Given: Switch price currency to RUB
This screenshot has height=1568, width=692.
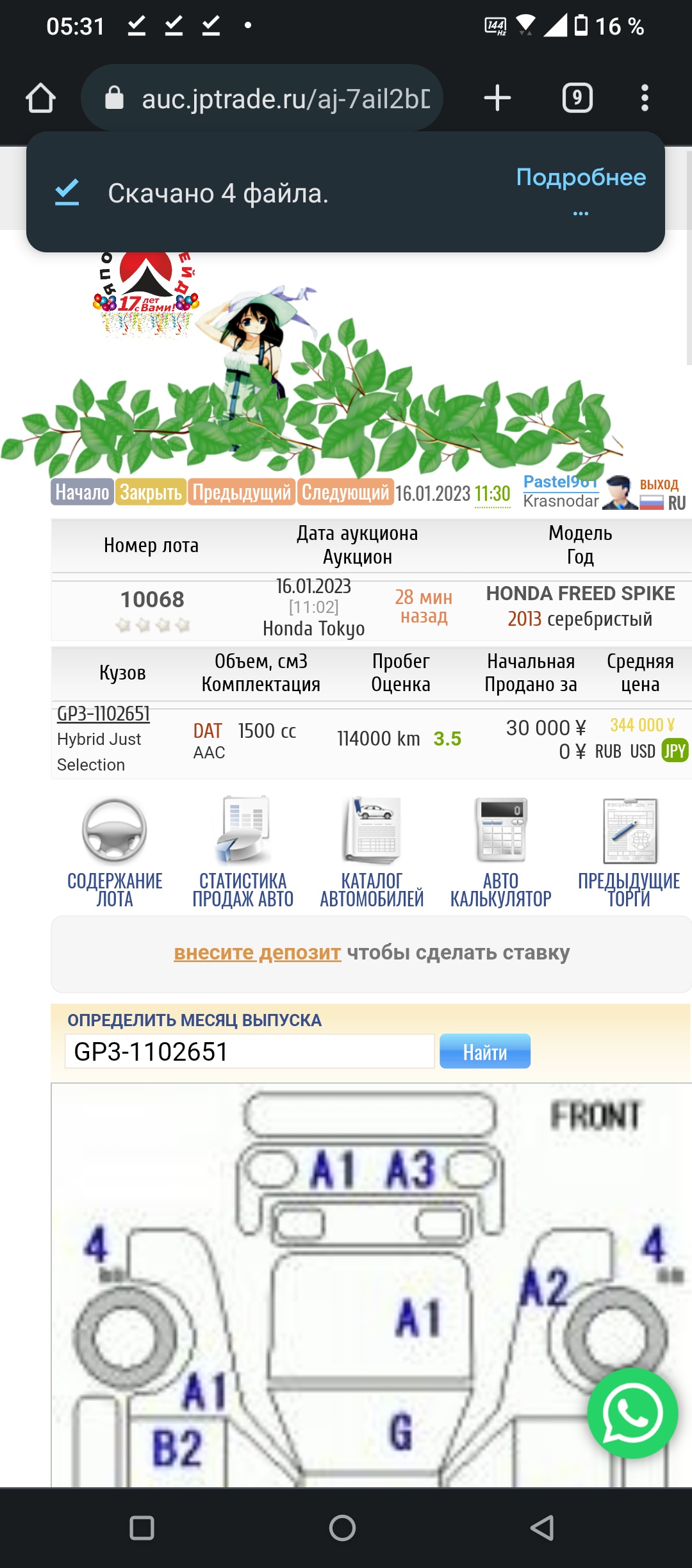Looking at the screenshot, I should point(608,751).
